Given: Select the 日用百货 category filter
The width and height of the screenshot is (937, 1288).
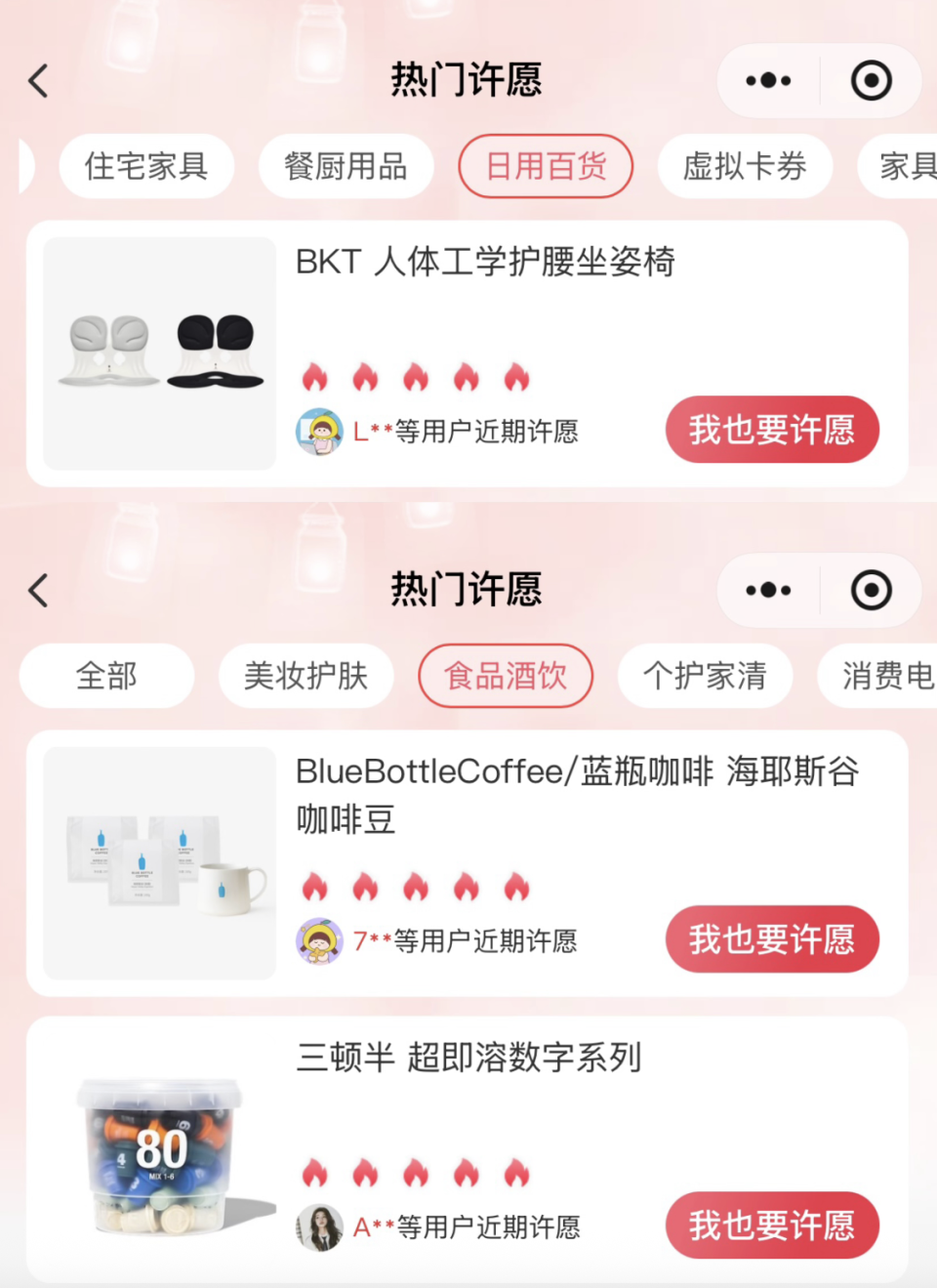Looking at the screenshot, I should click(545, 166).
